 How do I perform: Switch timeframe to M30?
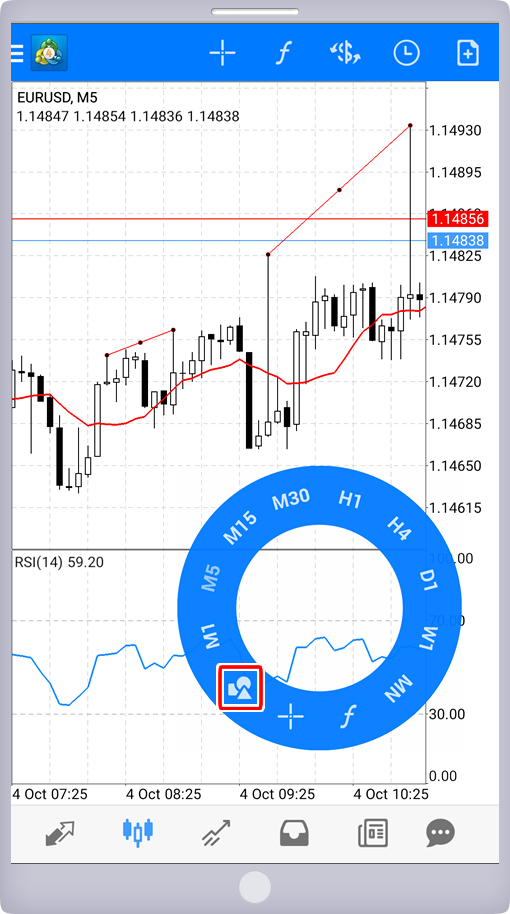(291, 499)
